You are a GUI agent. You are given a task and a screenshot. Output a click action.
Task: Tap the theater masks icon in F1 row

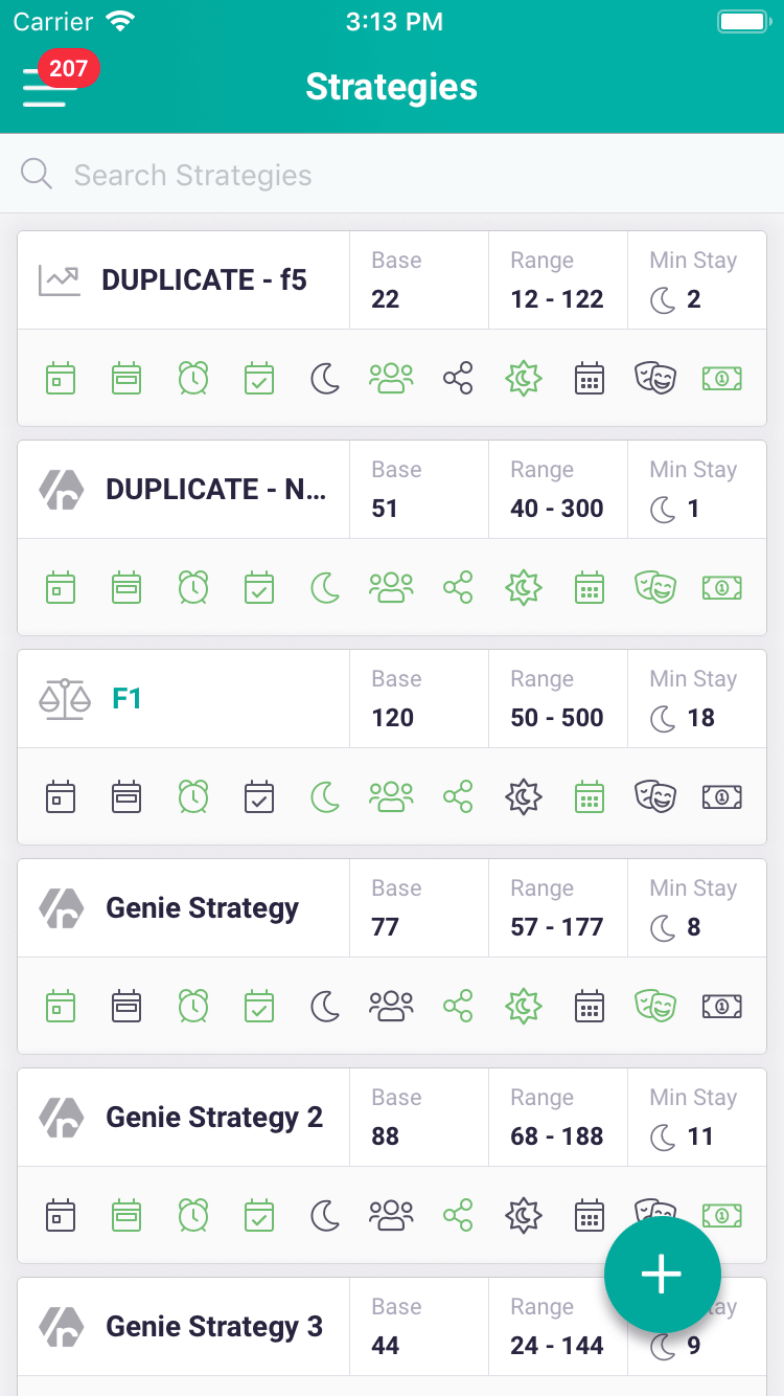point(655,797)
